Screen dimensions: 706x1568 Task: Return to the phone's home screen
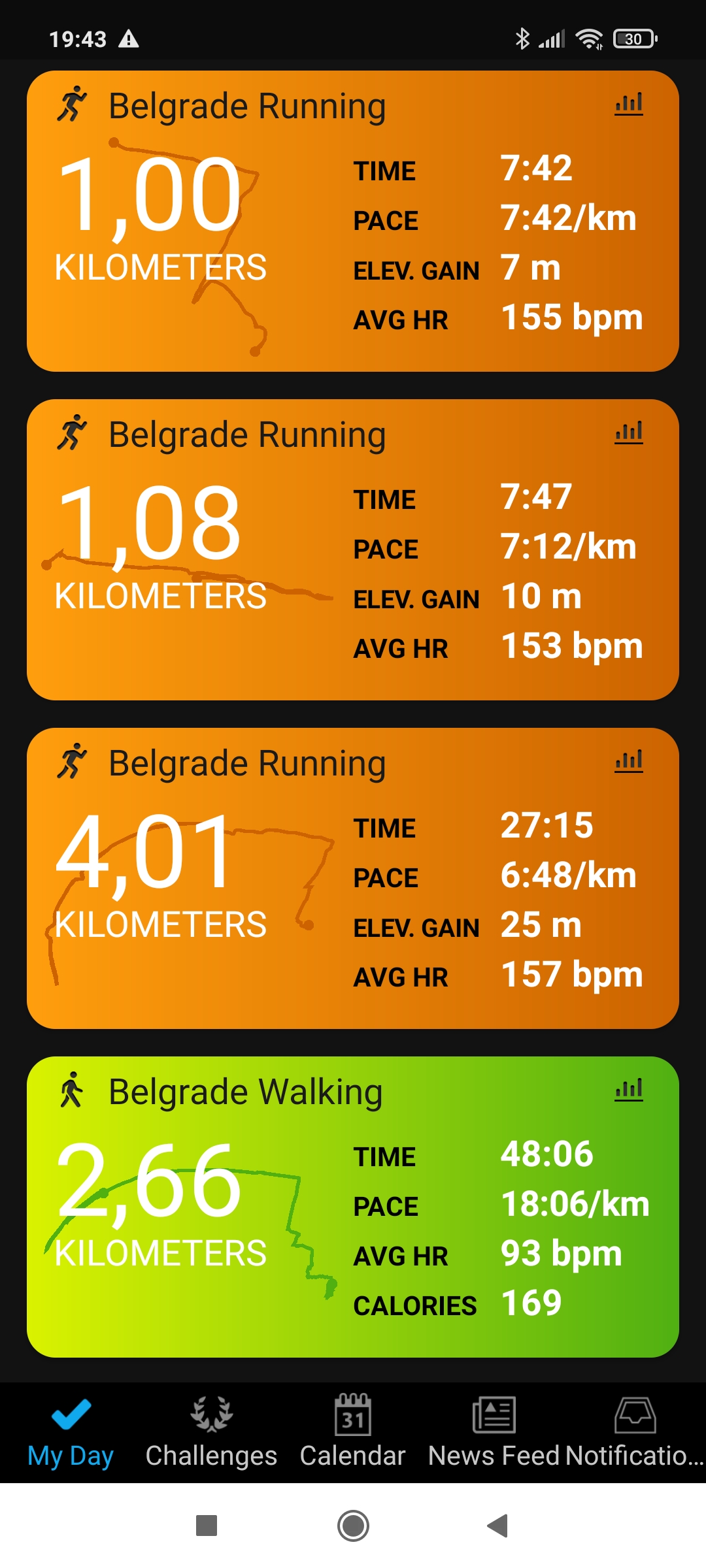(353, 1526)
